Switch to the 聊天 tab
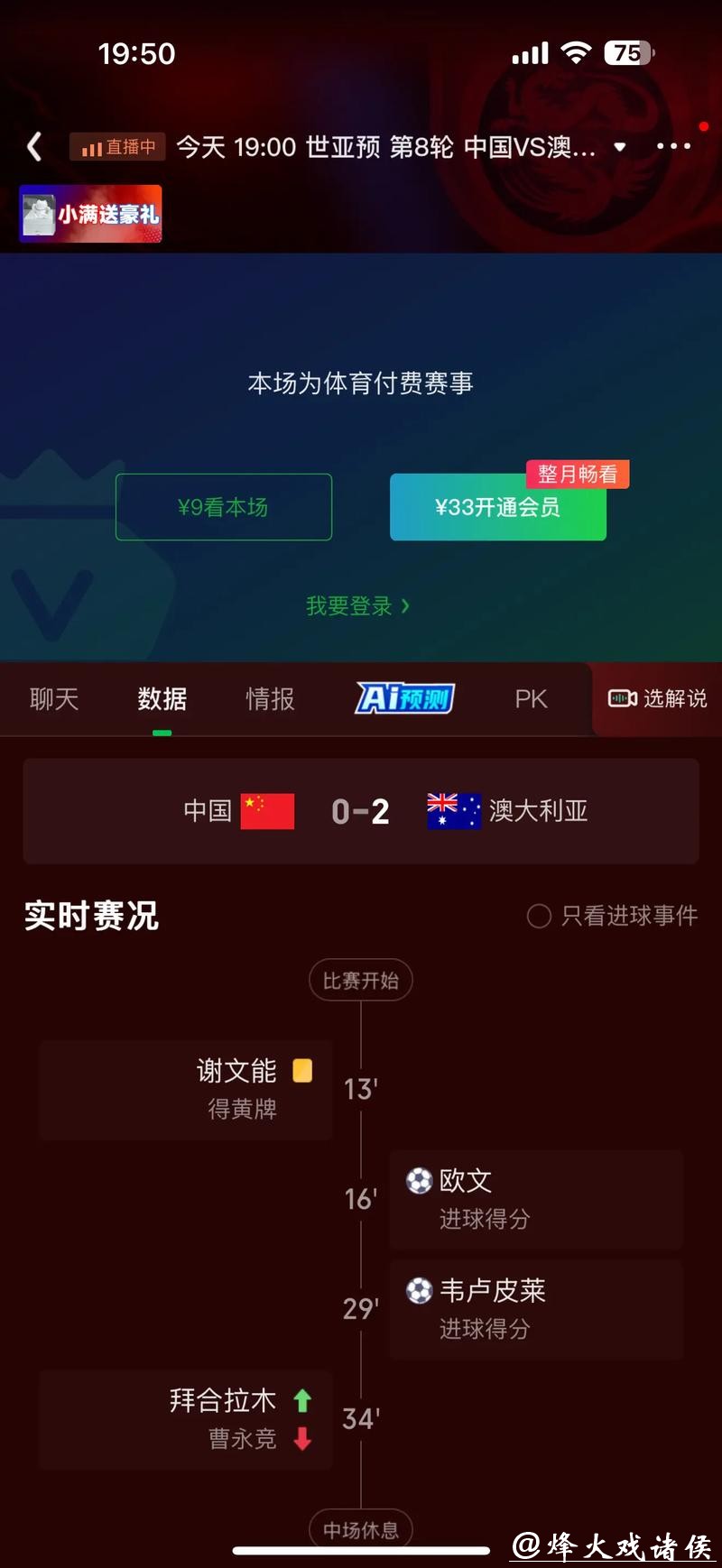This screenshot has height=1568, width=722. pyautogui.click(x=51, y=699)
